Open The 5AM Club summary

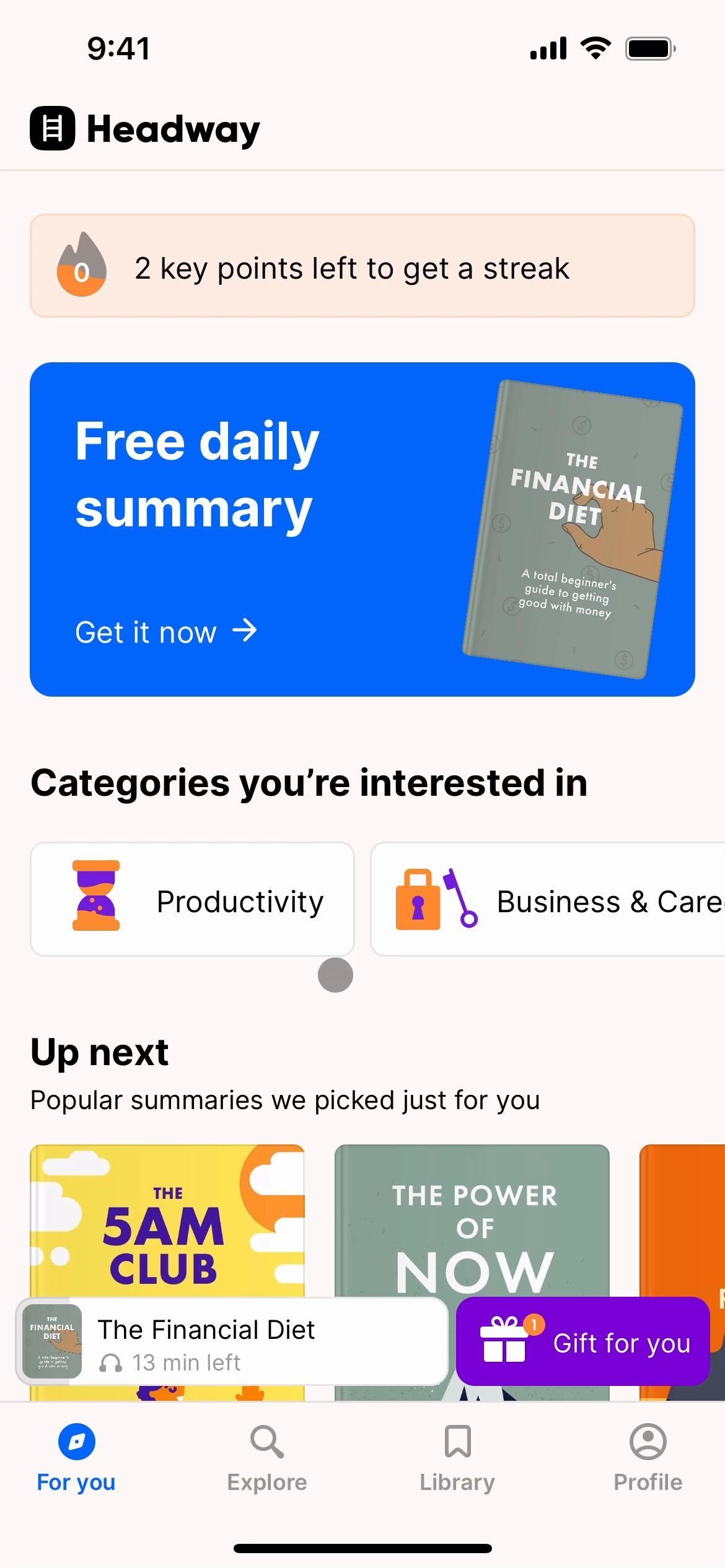(x=167, y=1220)
